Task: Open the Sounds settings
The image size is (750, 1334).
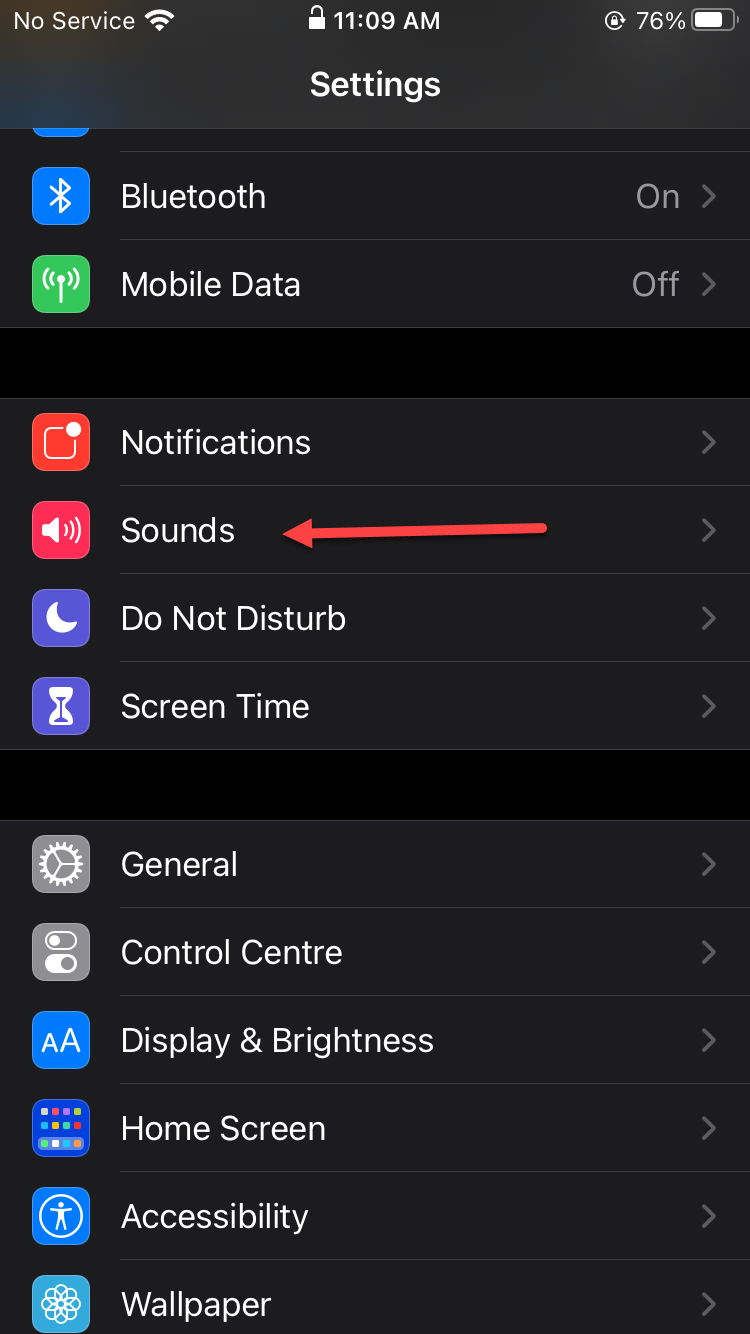Action: (178, 531)
